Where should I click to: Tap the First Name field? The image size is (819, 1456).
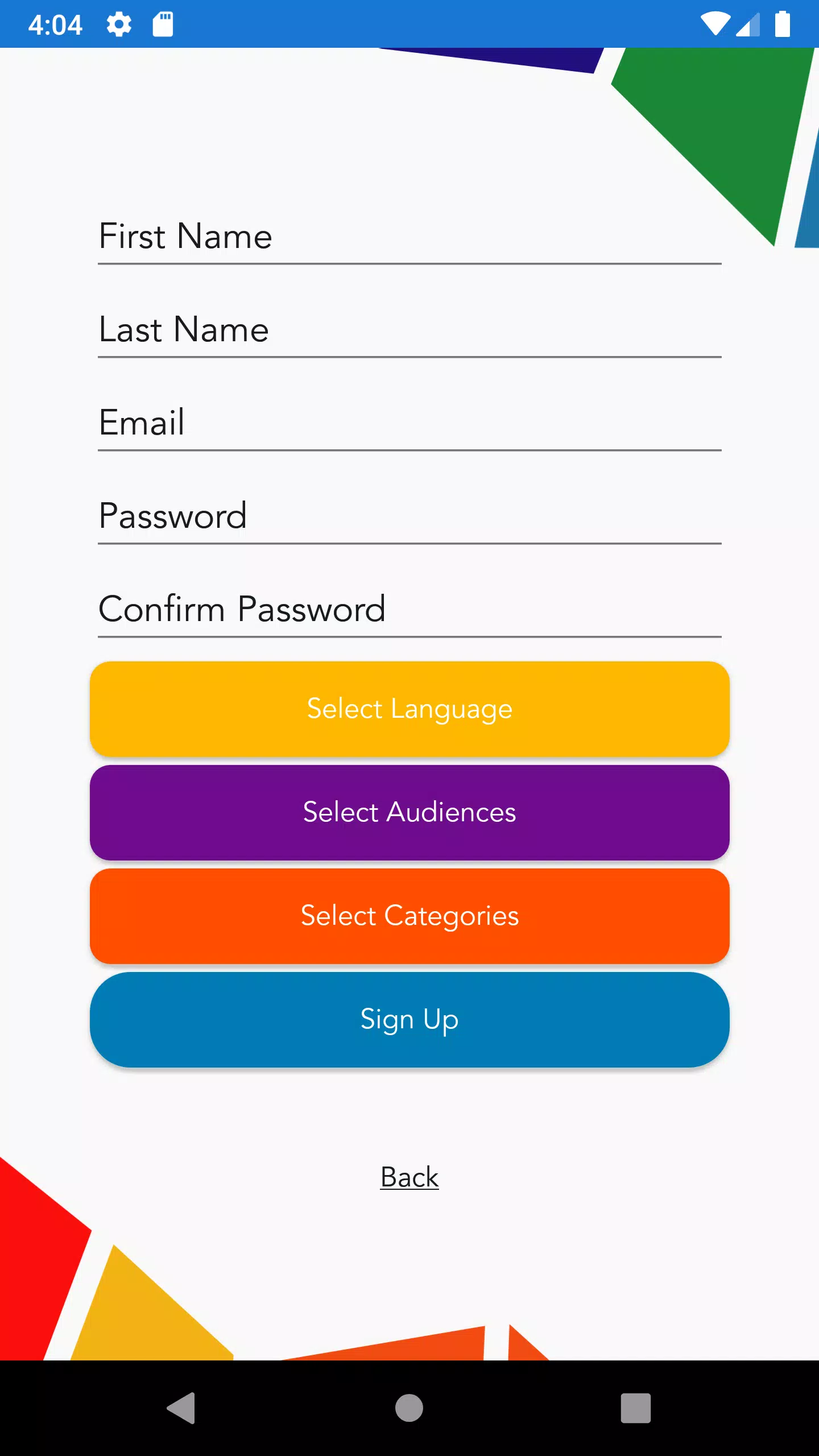click(x=409, y=237)
